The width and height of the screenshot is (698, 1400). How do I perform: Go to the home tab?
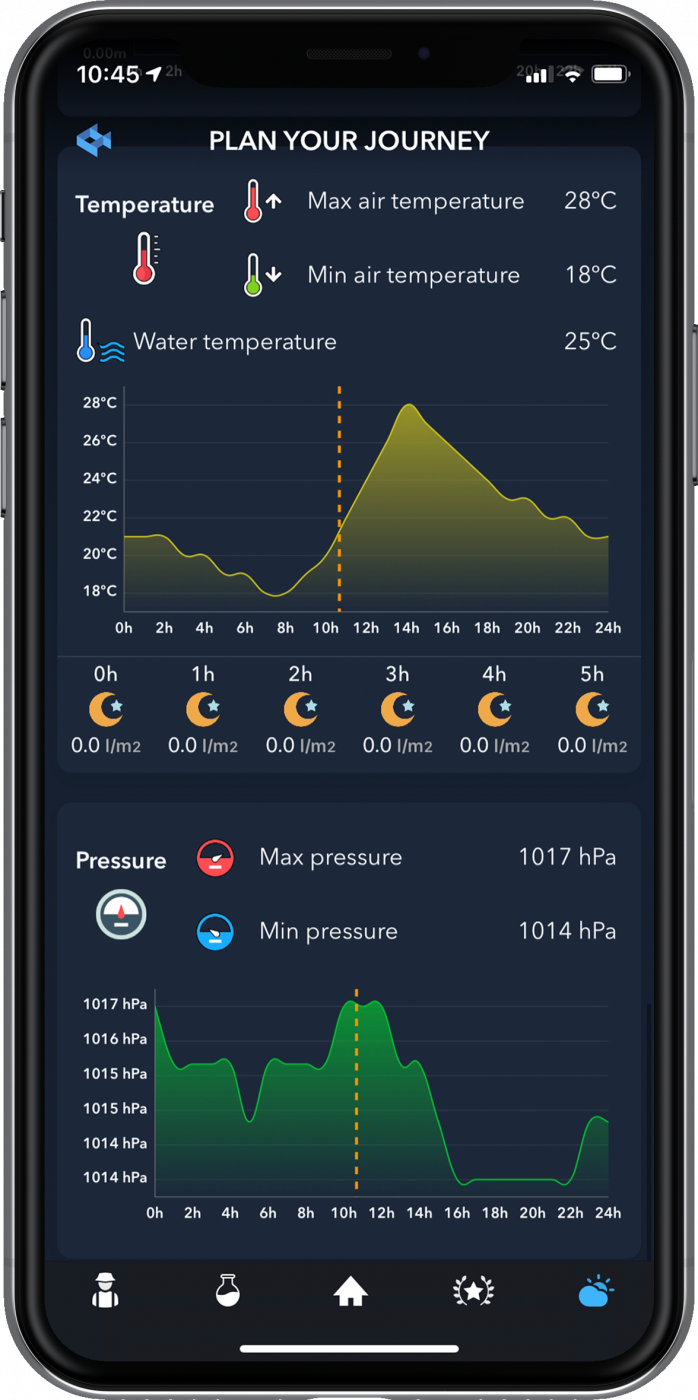[x=350, y=1292]
